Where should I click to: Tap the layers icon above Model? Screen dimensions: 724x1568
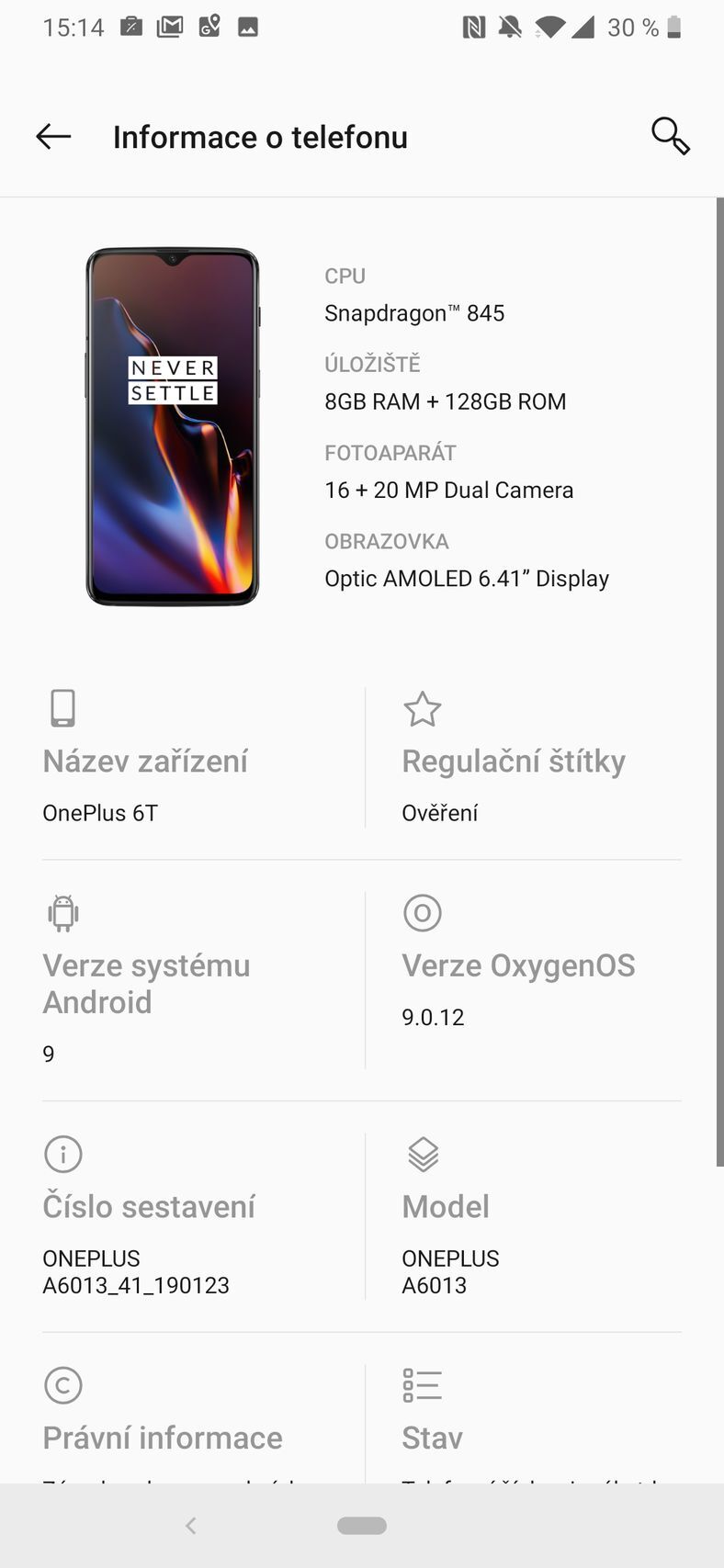pyautogui.click(x=423, y=1155)
